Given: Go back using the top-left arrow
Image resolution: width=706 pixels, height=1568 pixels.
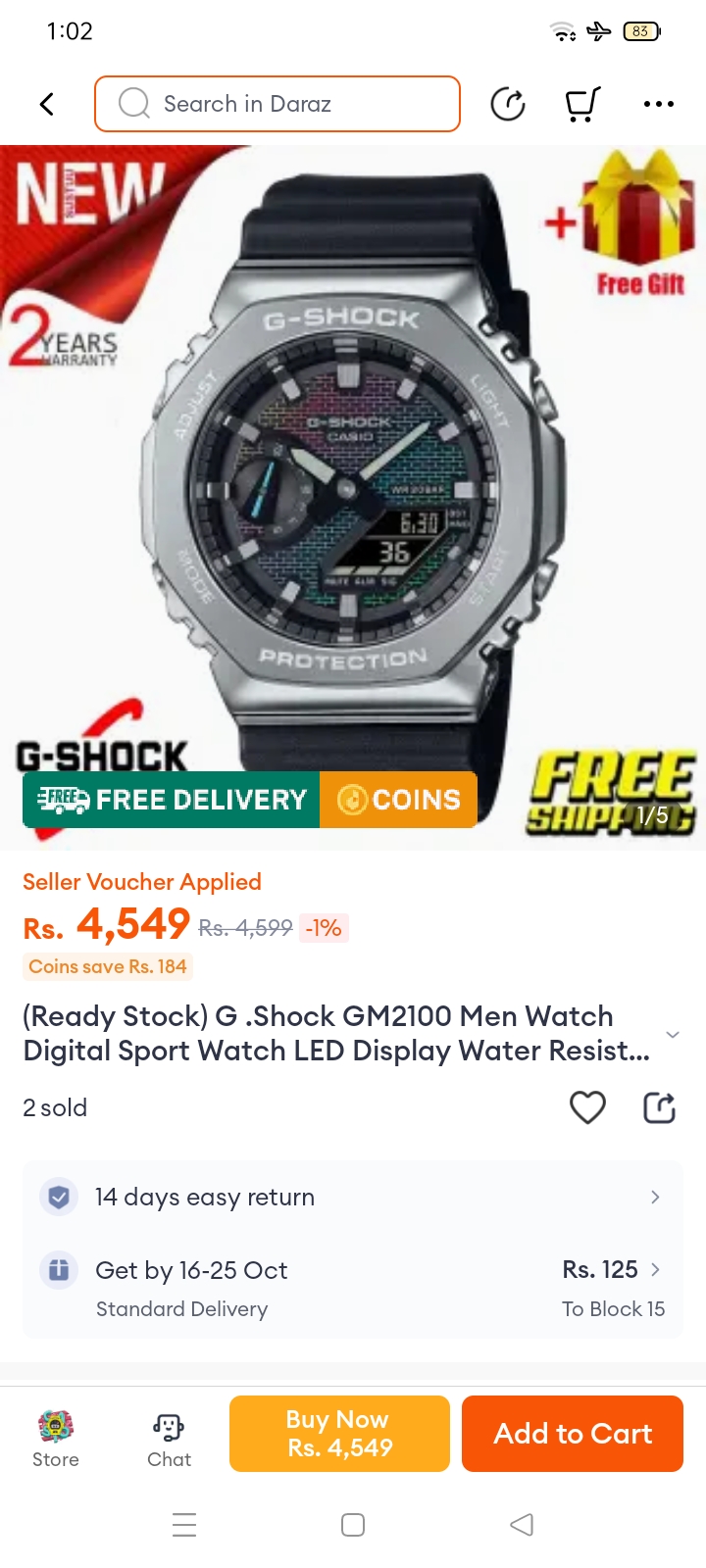Looking at the screenshot, I should (46, 104).
